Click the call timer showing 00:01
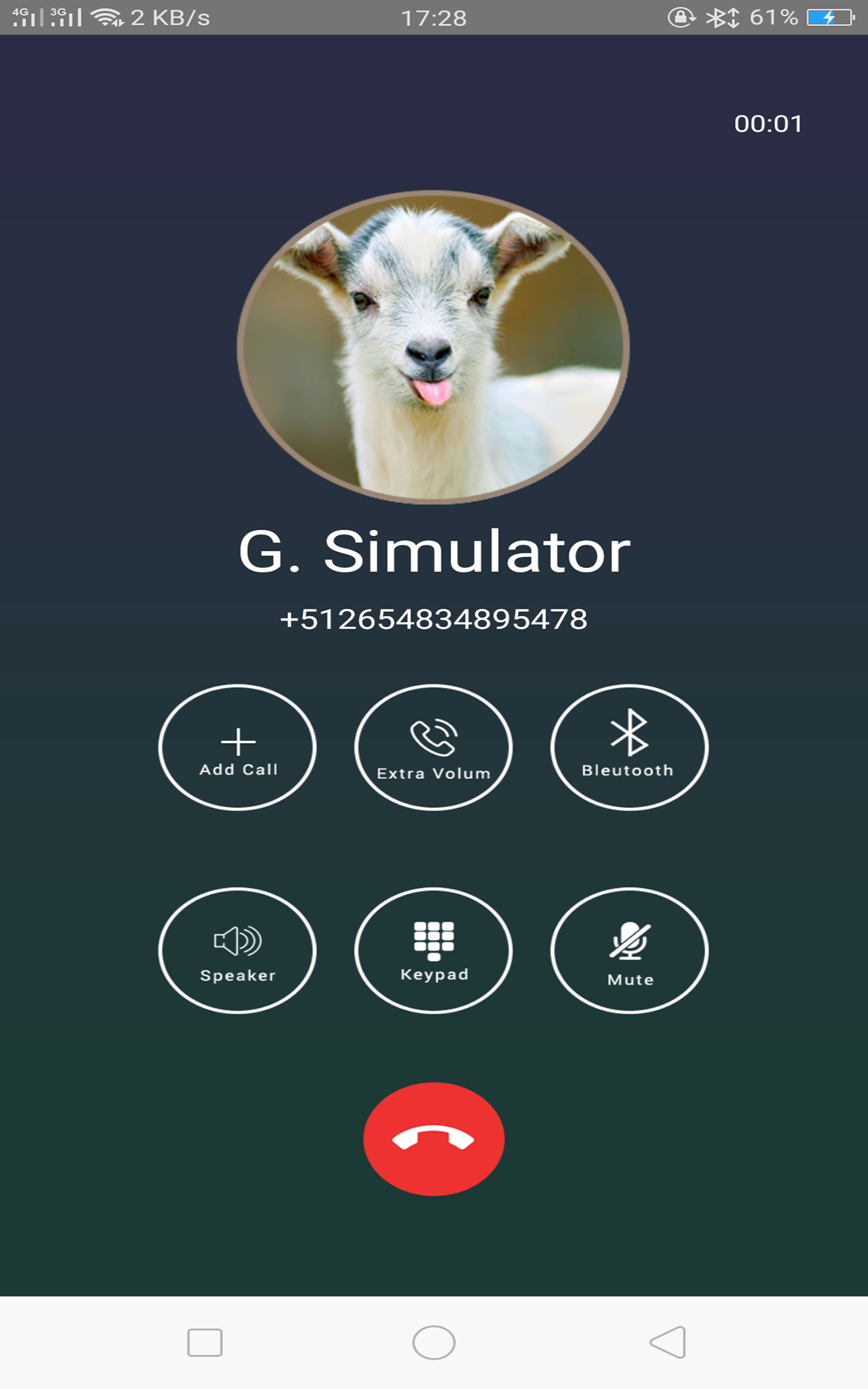 (x=768, y=123)
